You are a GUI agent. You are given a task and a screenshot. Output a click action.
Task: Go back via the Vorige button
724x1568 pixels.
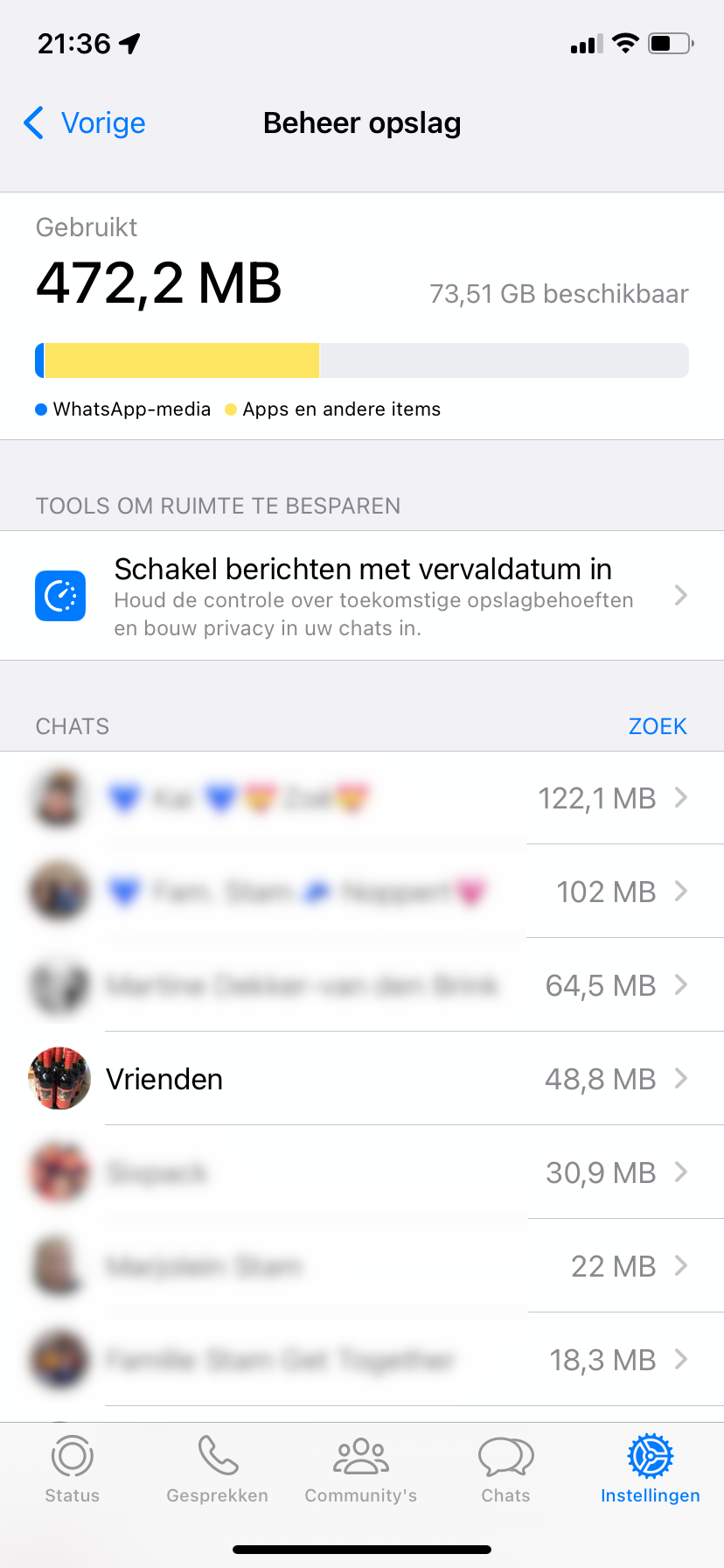[85, 123]
